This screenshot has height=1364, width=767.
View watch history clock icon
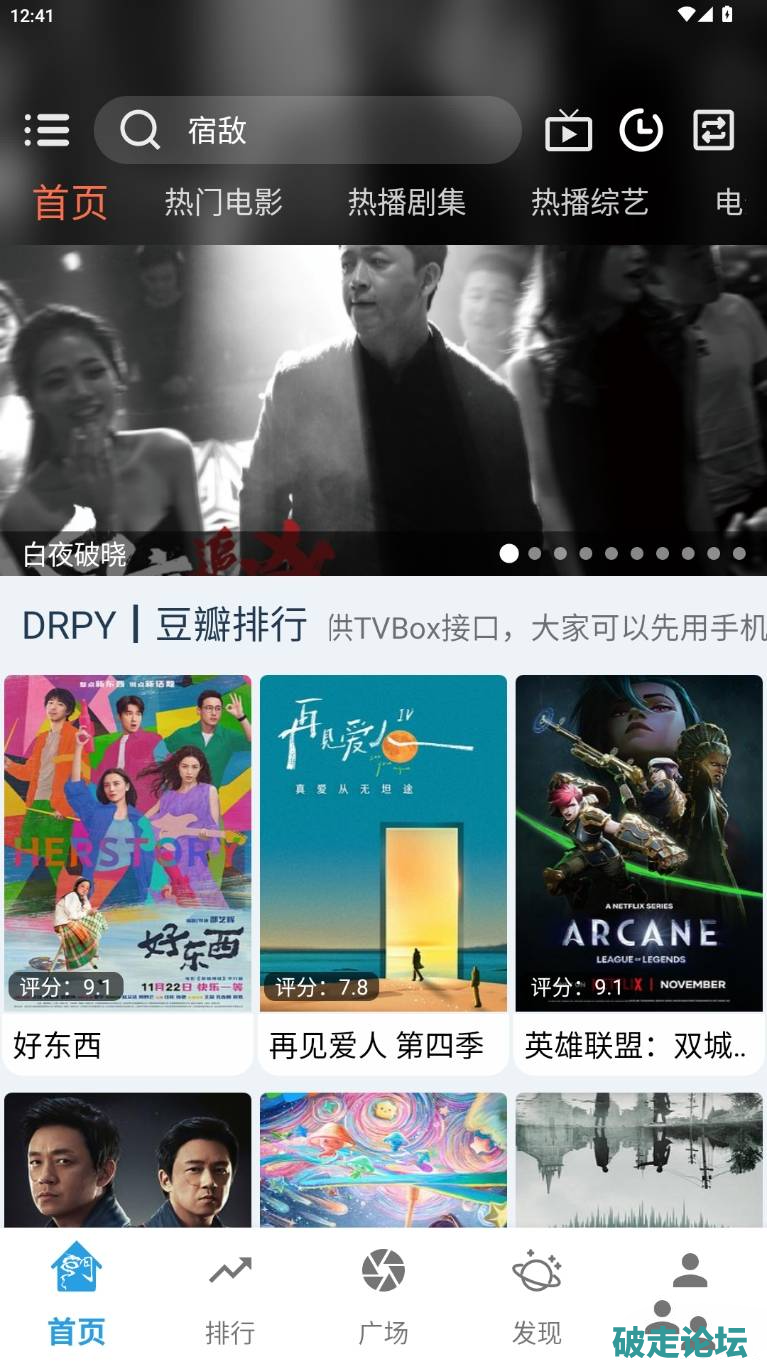click(641, 130)
